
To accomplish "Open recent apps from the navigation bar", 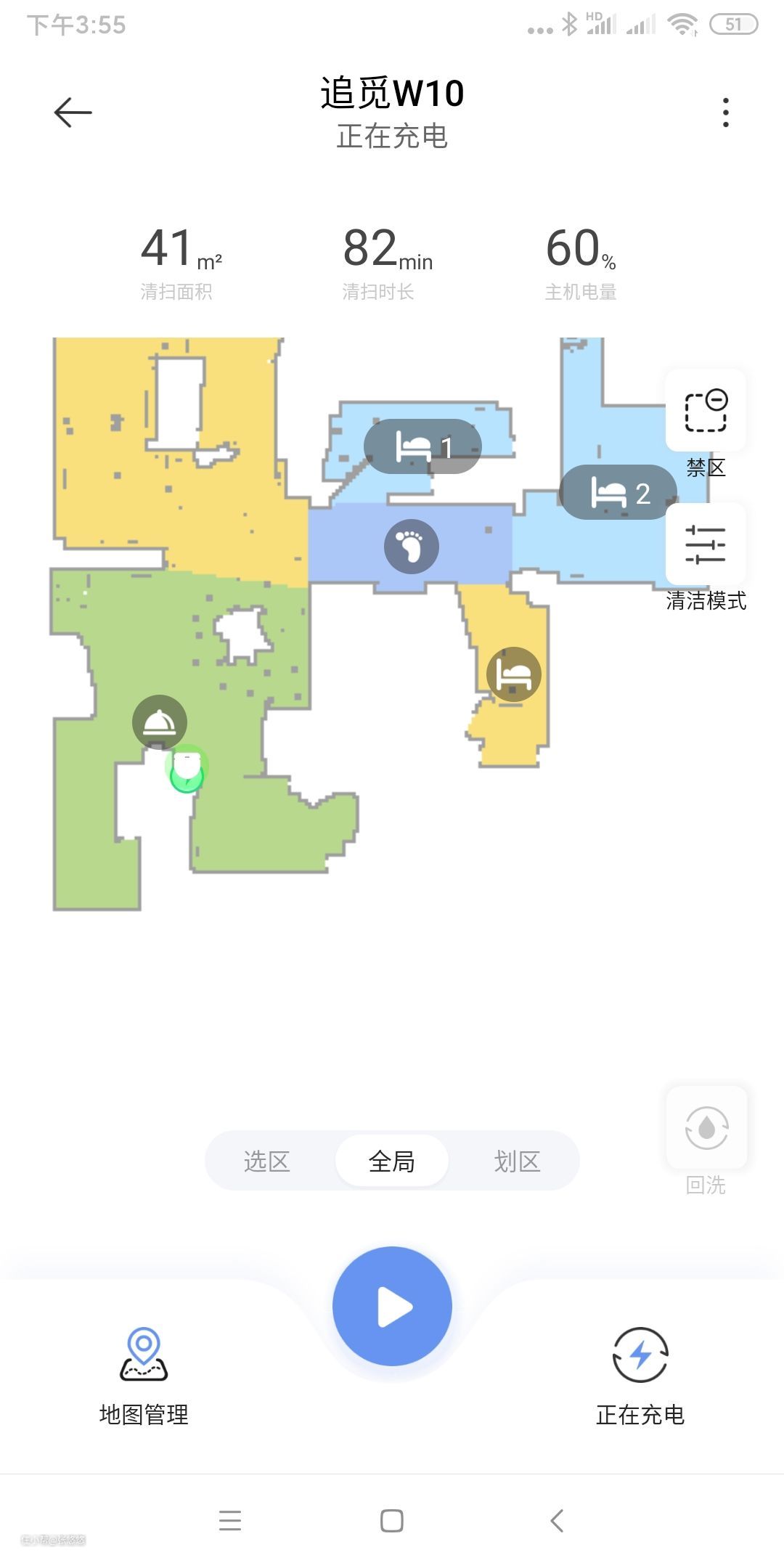I will click(230, 1520).
